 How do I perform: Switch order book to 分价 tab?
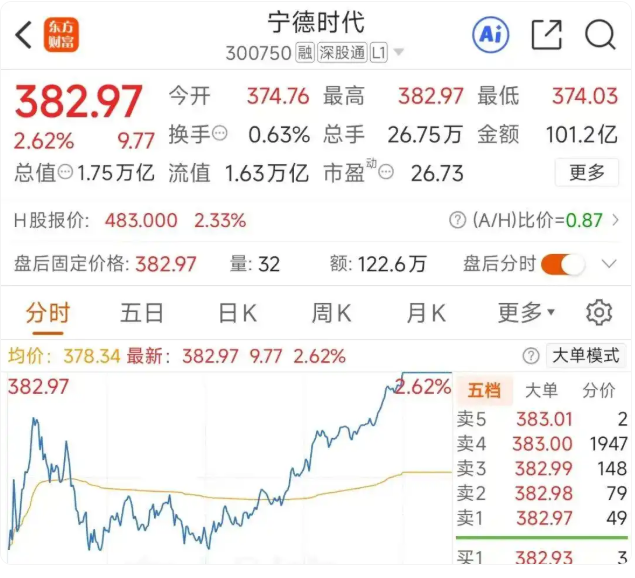coord(599,390)
